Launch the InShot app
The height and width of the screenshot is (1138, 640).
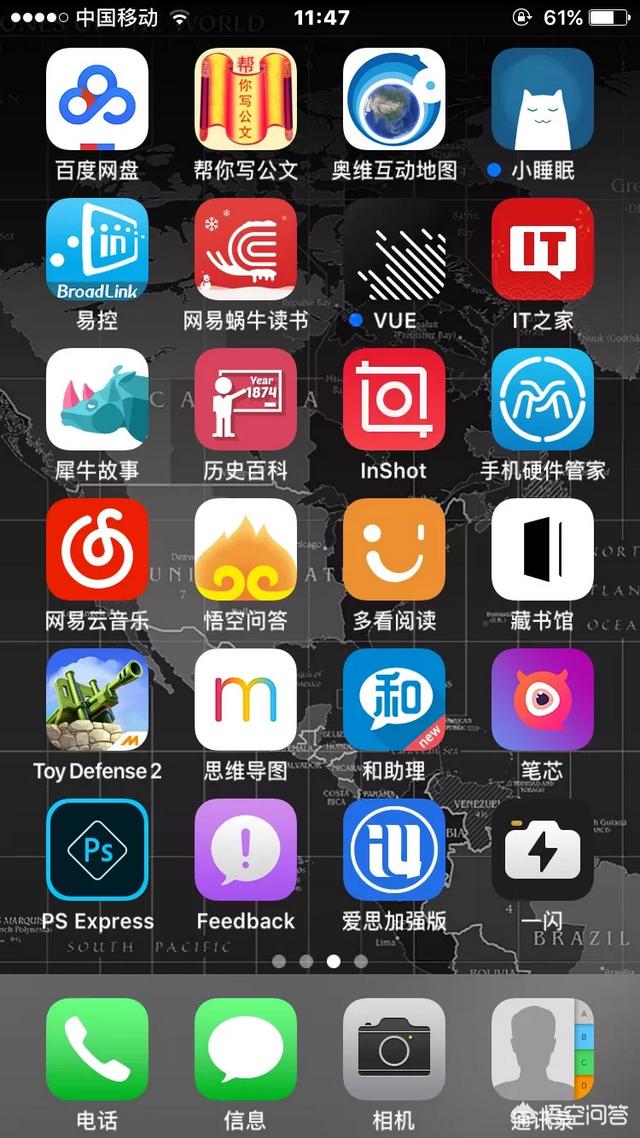click(x=394, y=399)
